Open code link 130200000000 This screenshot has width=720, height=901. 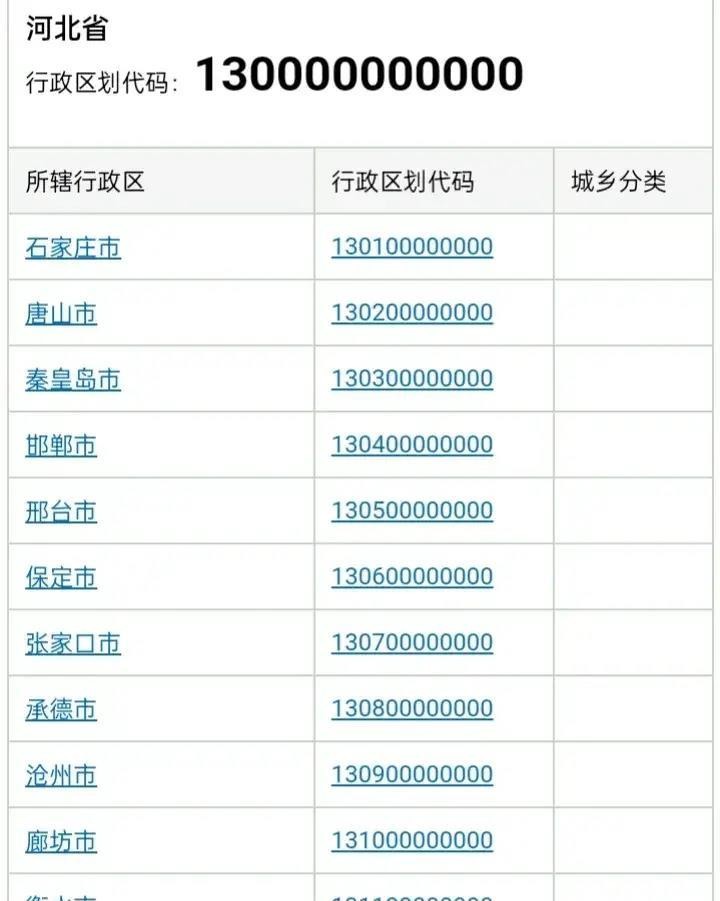pos(412,312)
